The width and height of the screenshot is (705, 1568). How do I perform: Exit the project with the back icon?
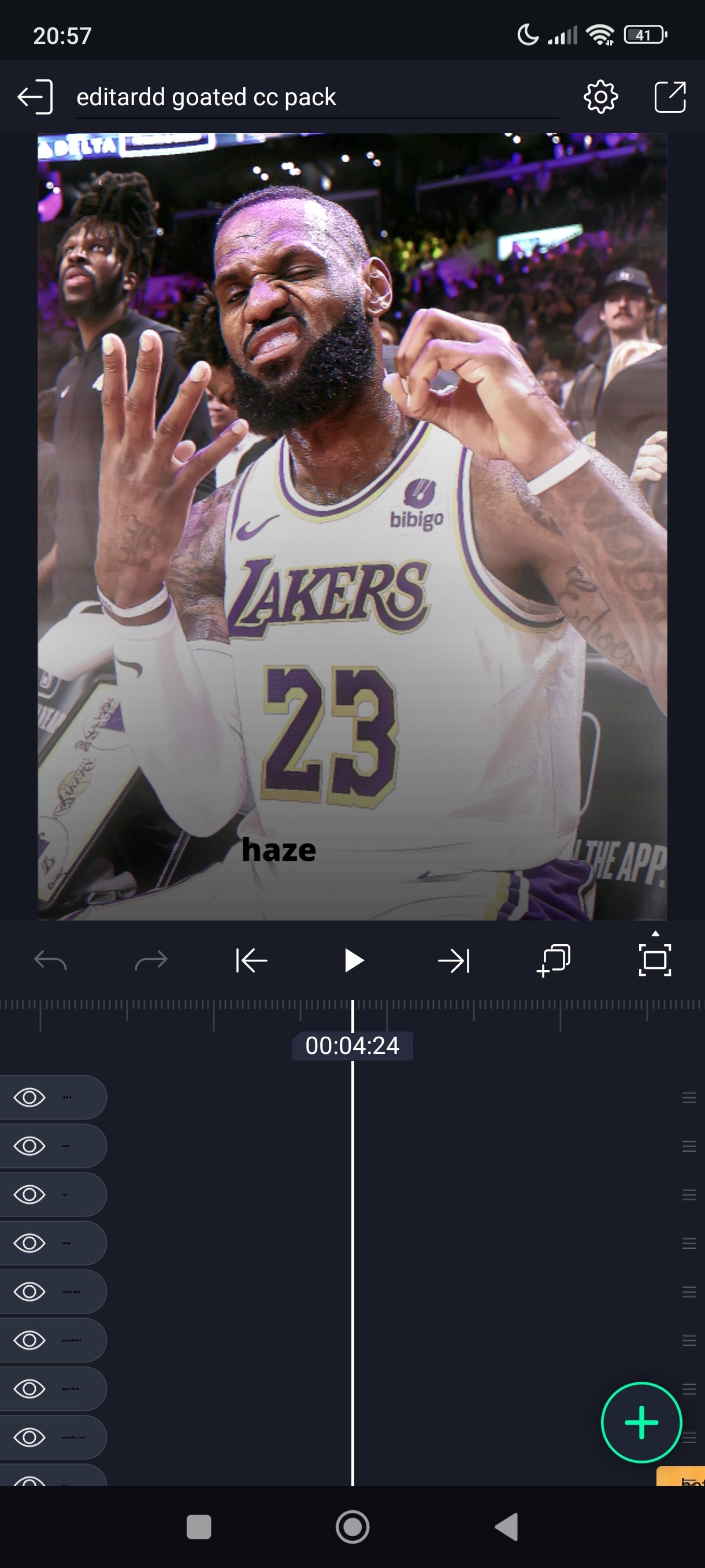tap(35, 97)
